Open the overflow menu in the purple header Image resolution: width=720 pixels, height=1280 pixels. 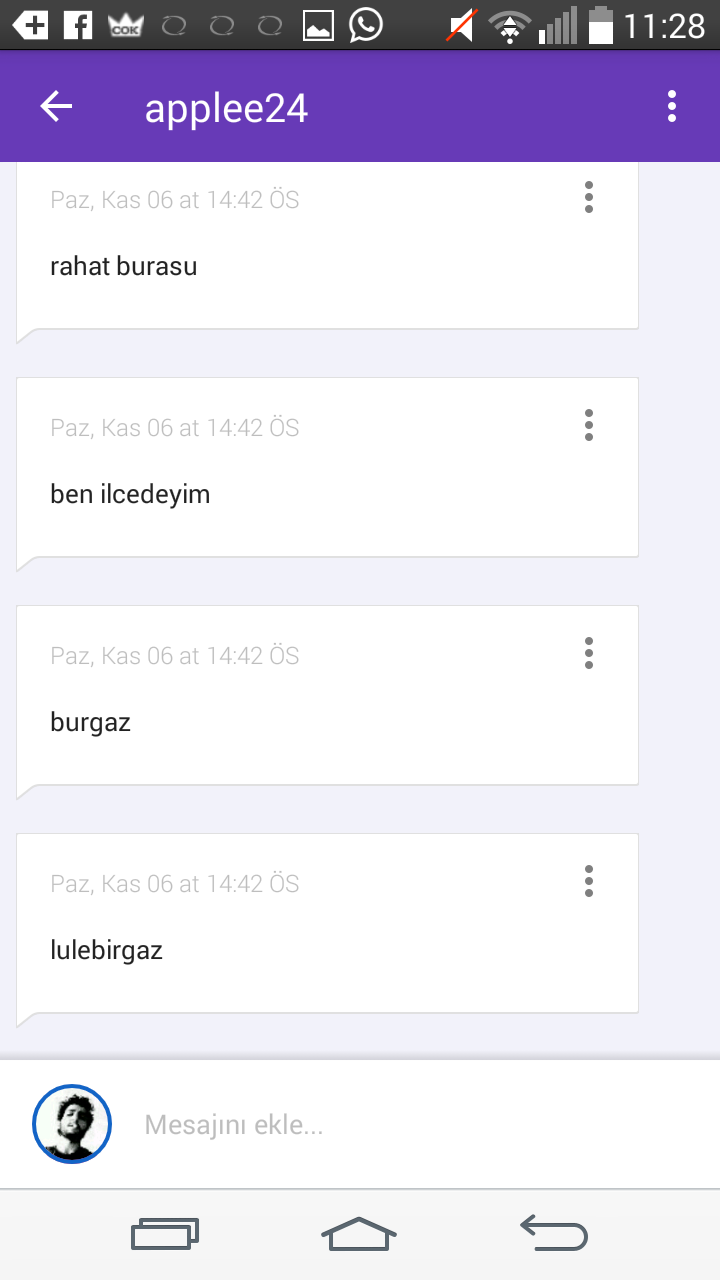coord(672,107)
